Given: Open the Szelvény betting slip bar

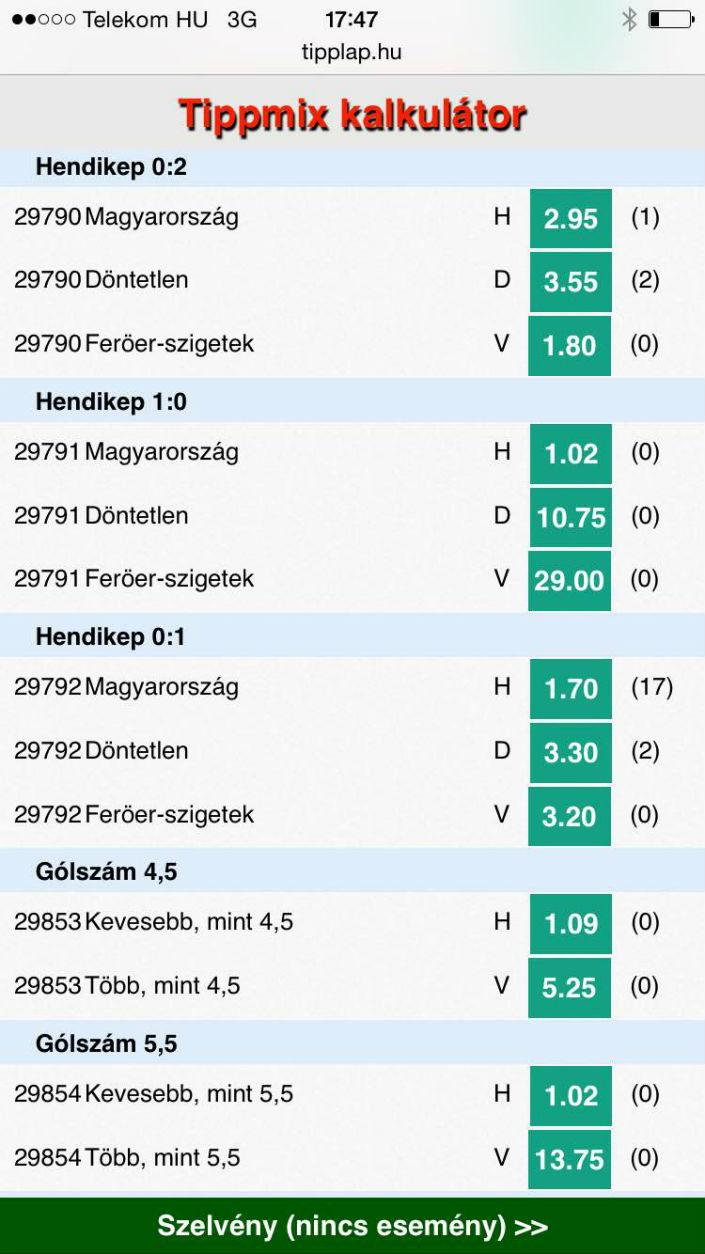Looking at the screenshot, I should tap(352, 1226).
